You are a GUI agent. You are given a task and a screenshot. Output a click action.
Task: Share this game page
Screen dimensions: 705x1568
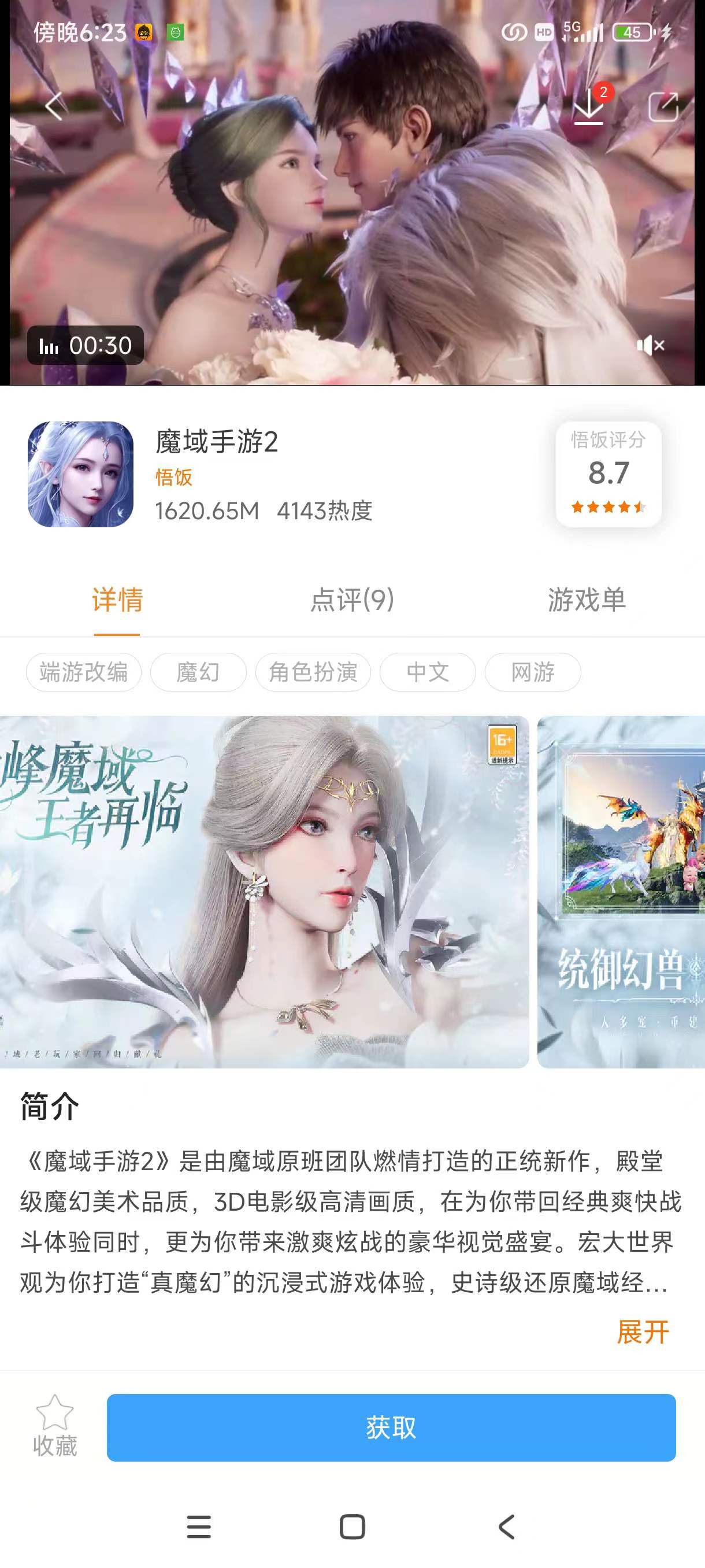[x=663, y=107]
